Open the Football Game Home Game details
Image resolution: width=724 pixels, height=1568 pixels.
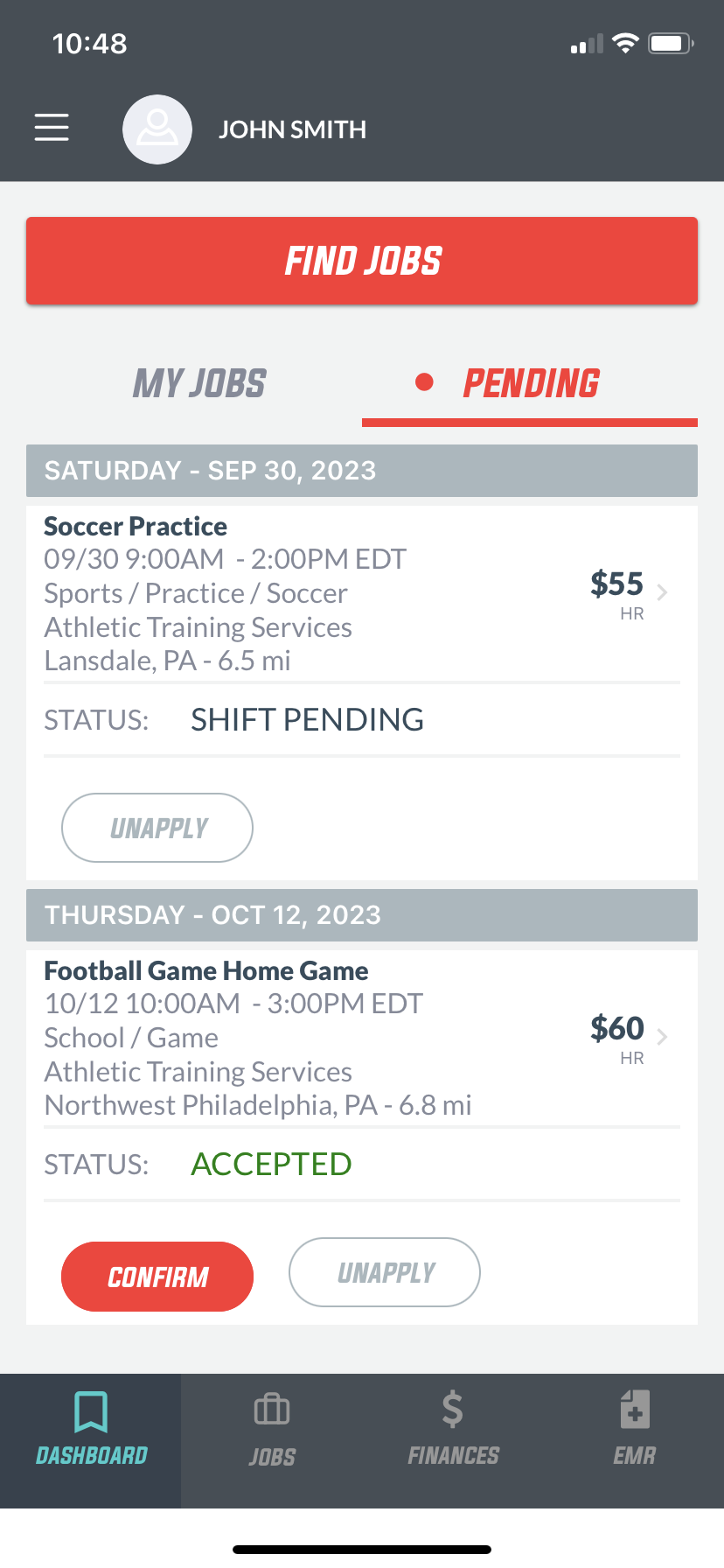362,1037
